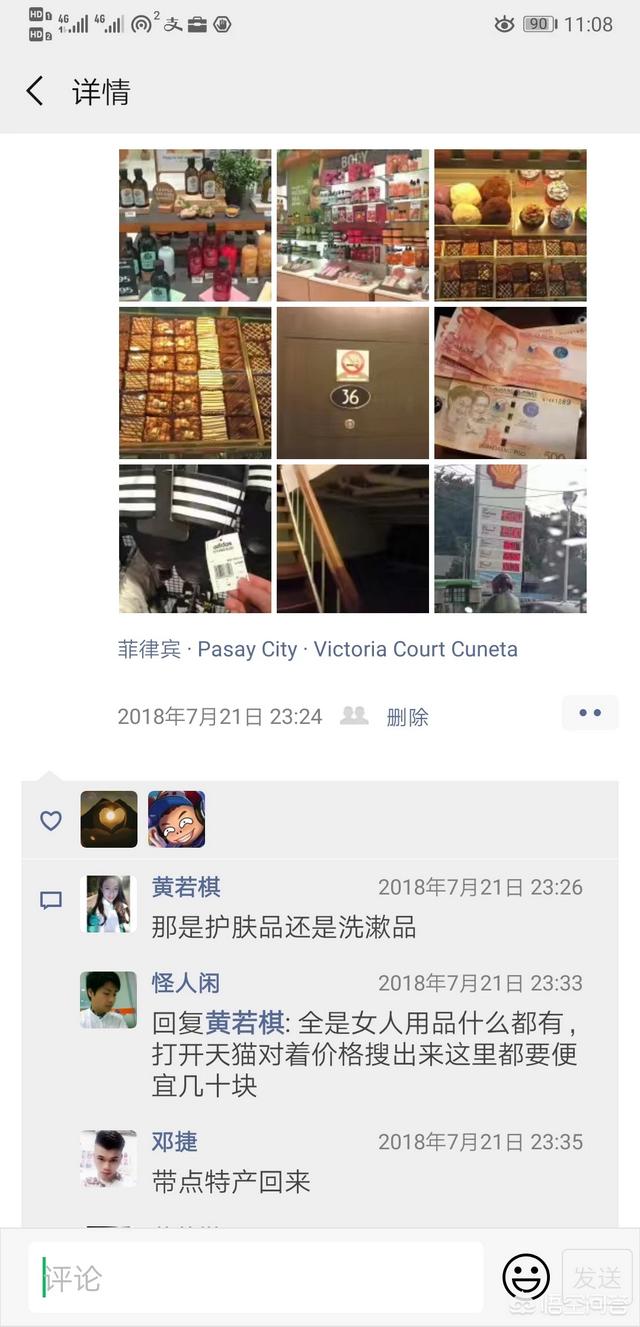The width and height of the screenshot is (640, 1327).
Task: Open the chocolate boxes tray photo
Action: tap(195, 382)
